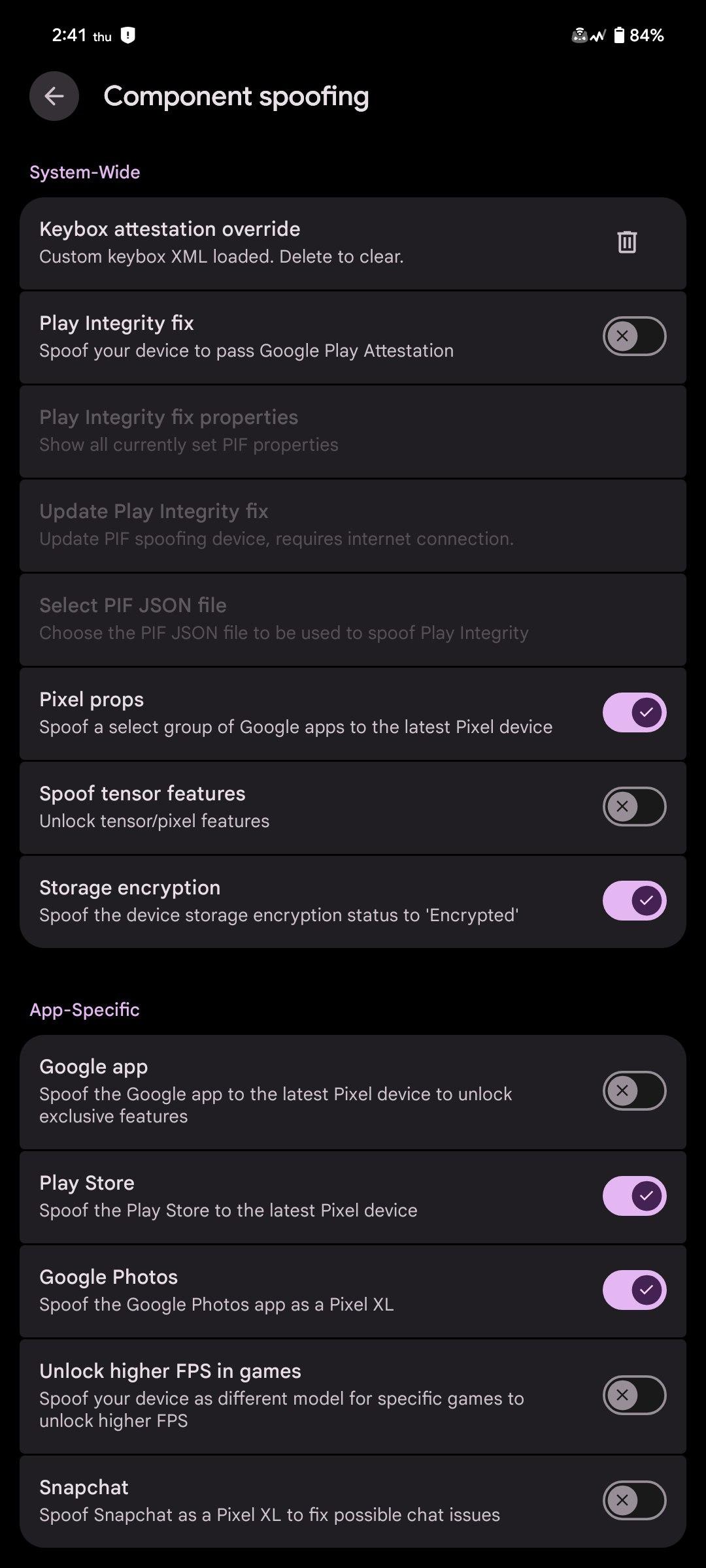Image resolution: width=706 pixels, height=1568 pixels.
Task: Disable Storage encryption spoofing
Action: (634, 901)
